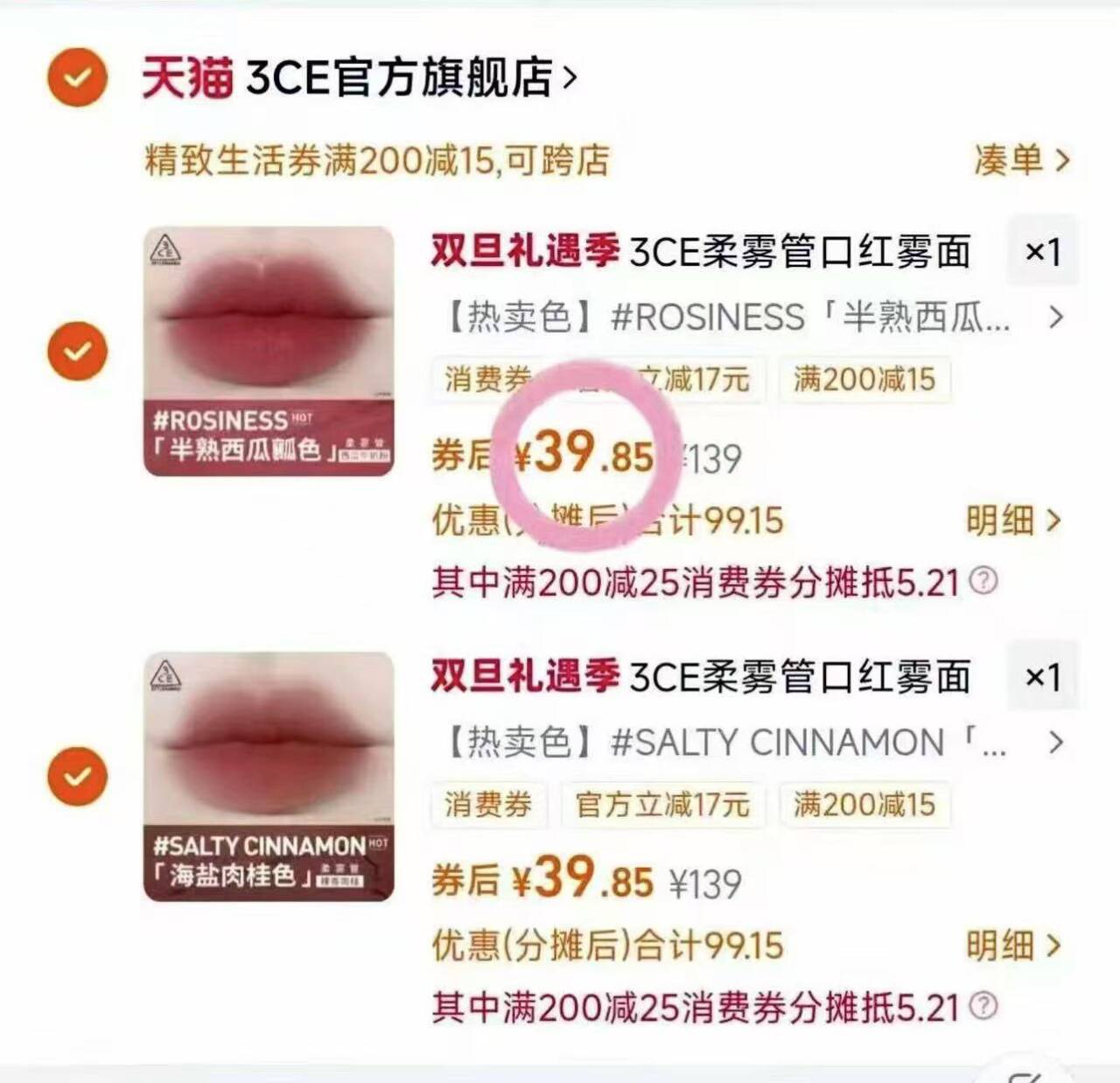
Task: Open the coupon help icon under #ROSINESS
Action: pos(983,581)
